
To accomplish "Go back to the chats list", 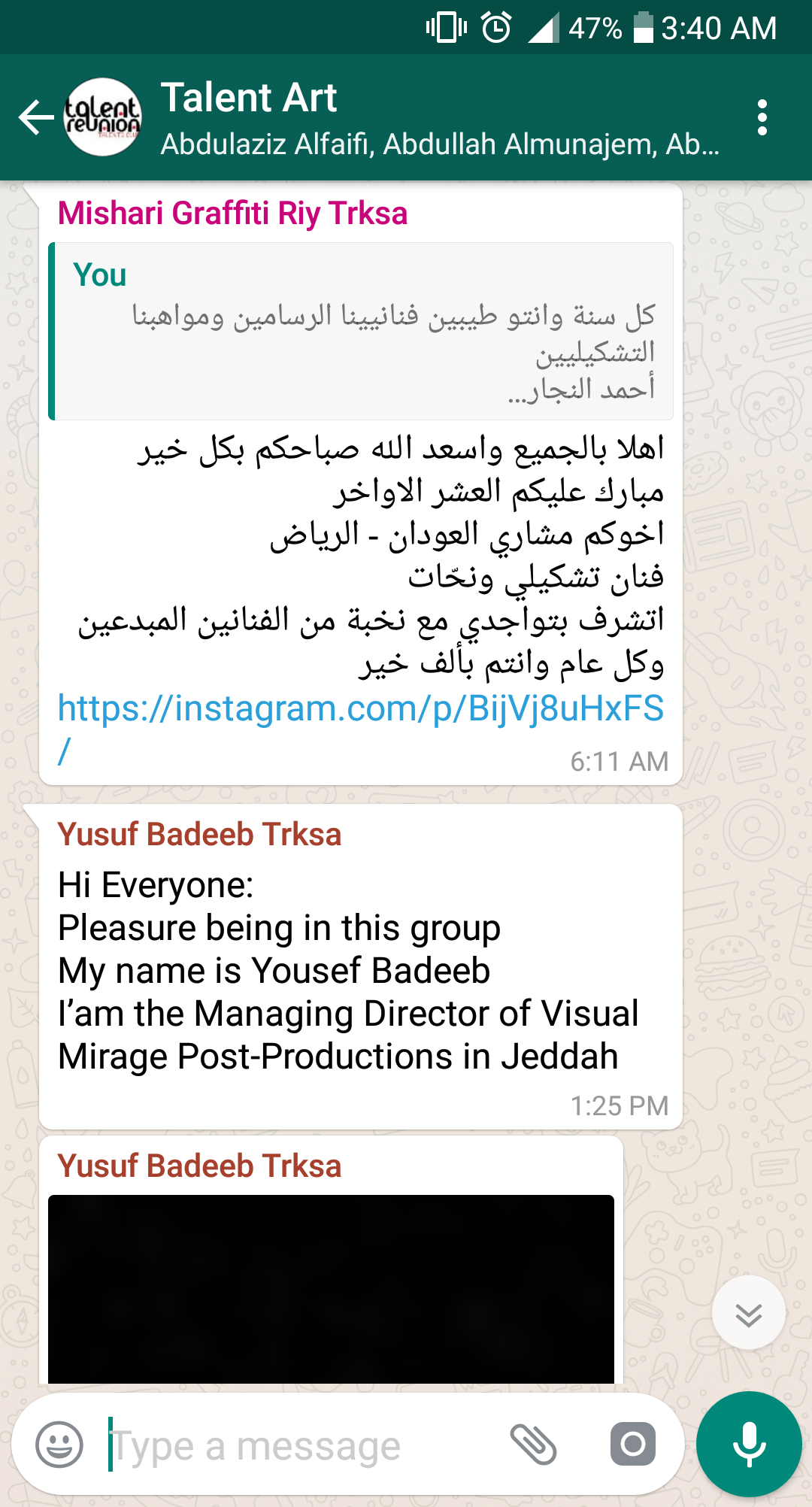I will point(36,118).
